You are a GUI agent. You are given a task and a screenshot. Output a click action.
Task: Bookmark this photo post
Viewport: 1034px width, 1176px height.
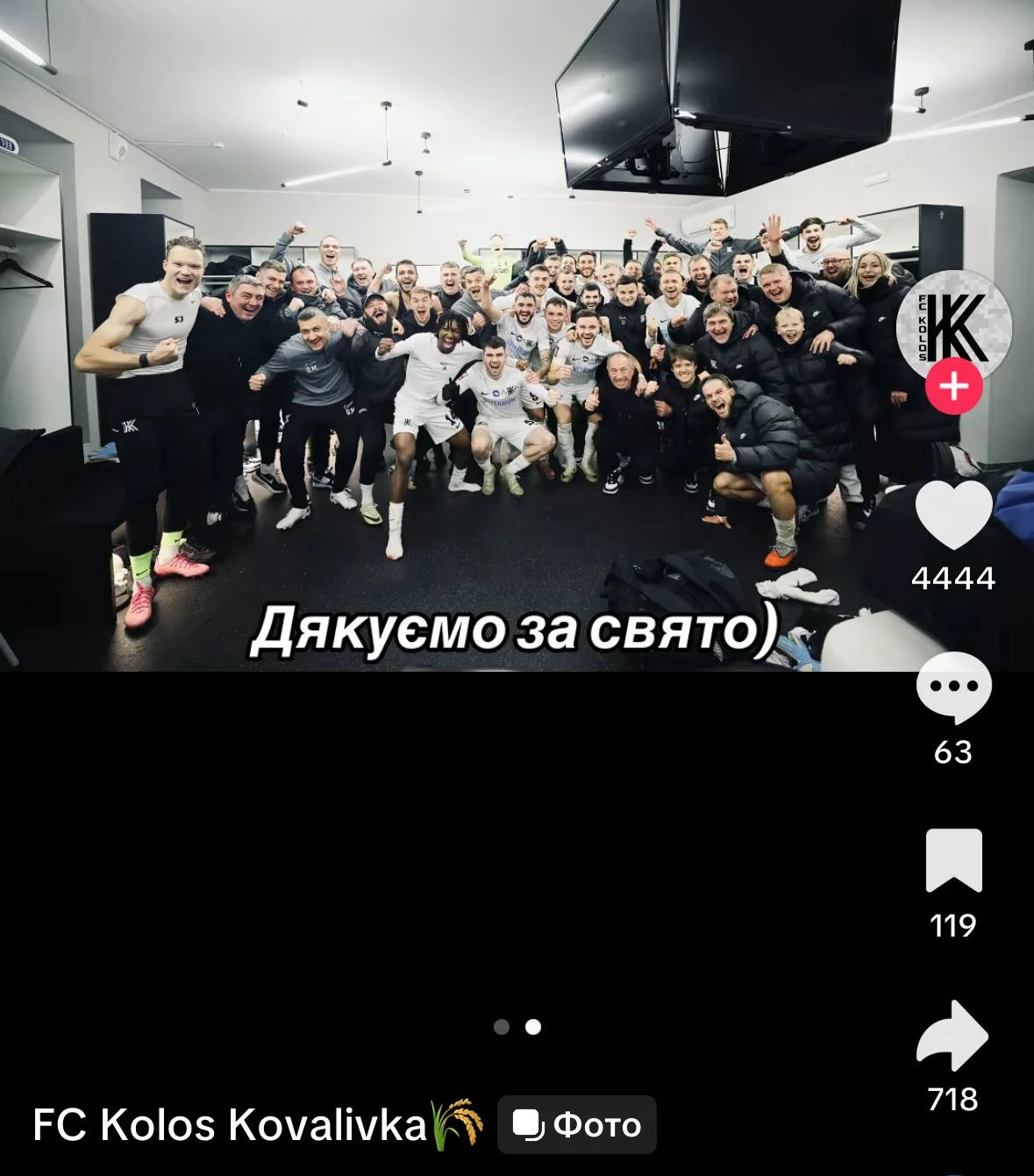click(x=953, y=859)
